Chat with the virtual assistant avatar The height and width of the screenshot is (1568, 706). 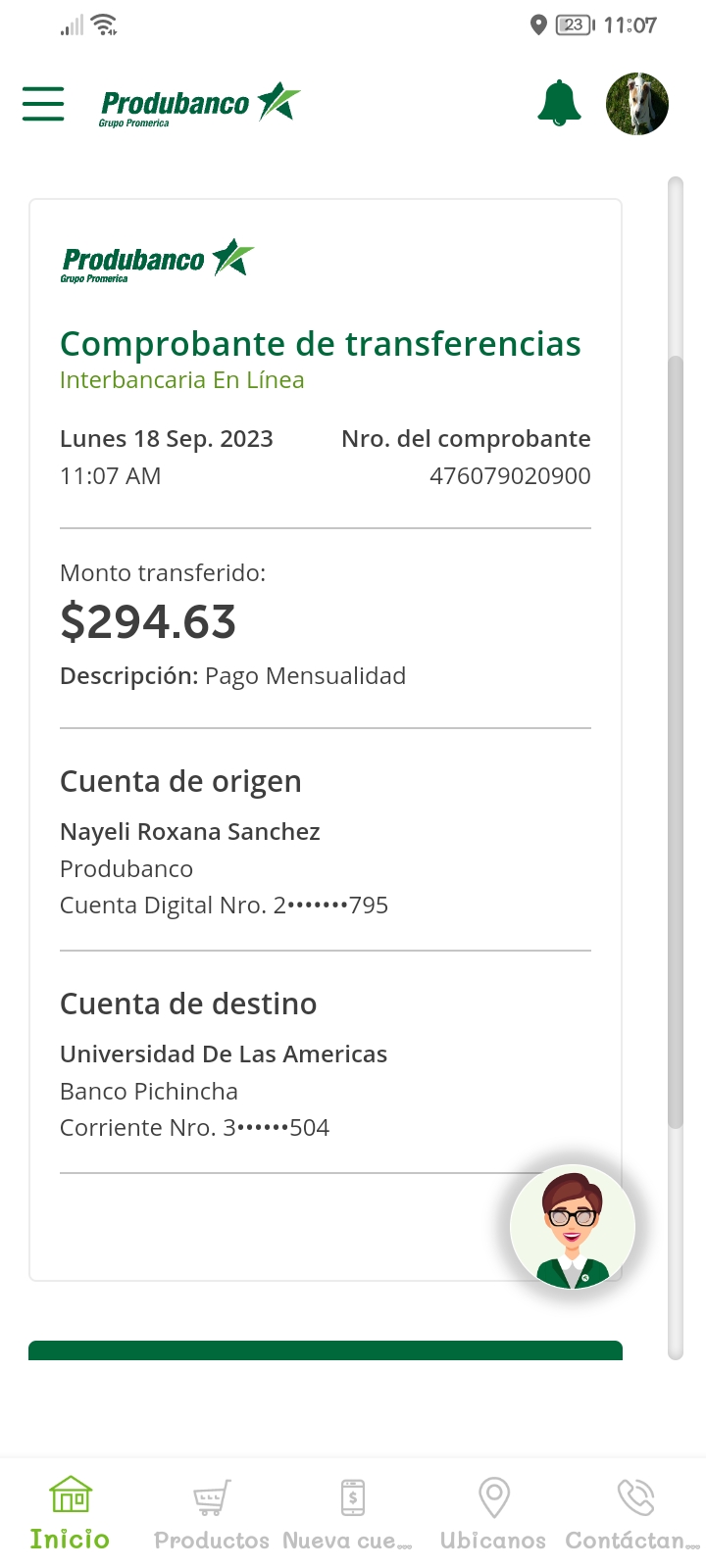573,1227
